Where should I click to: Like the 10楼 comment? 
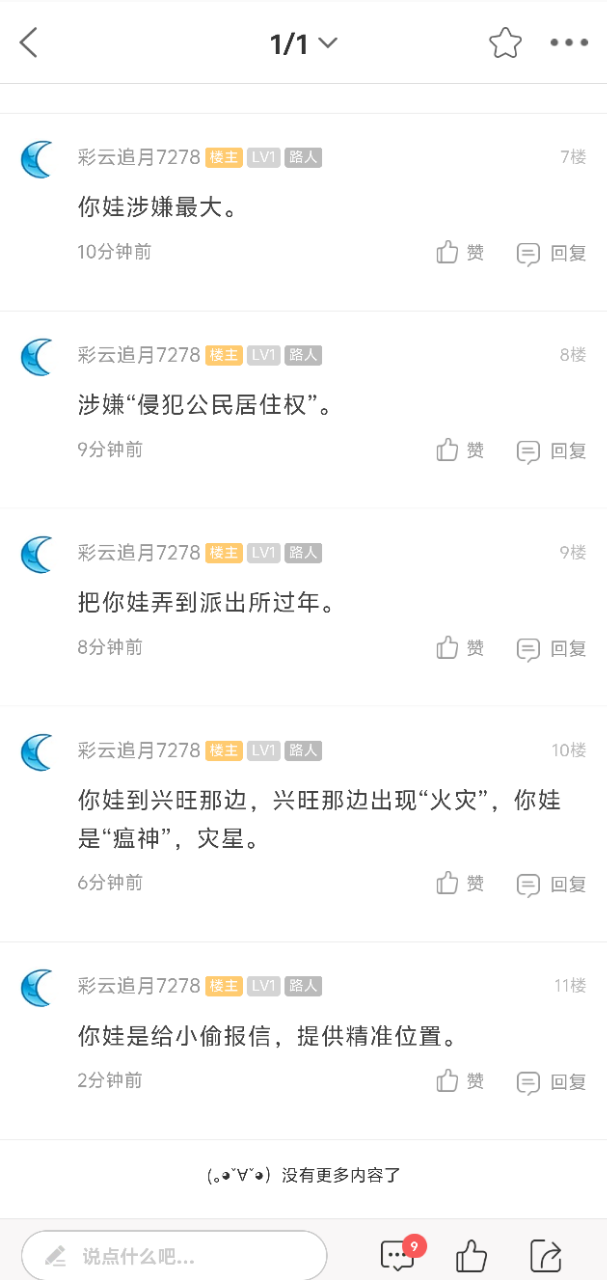tap(460, 884)
